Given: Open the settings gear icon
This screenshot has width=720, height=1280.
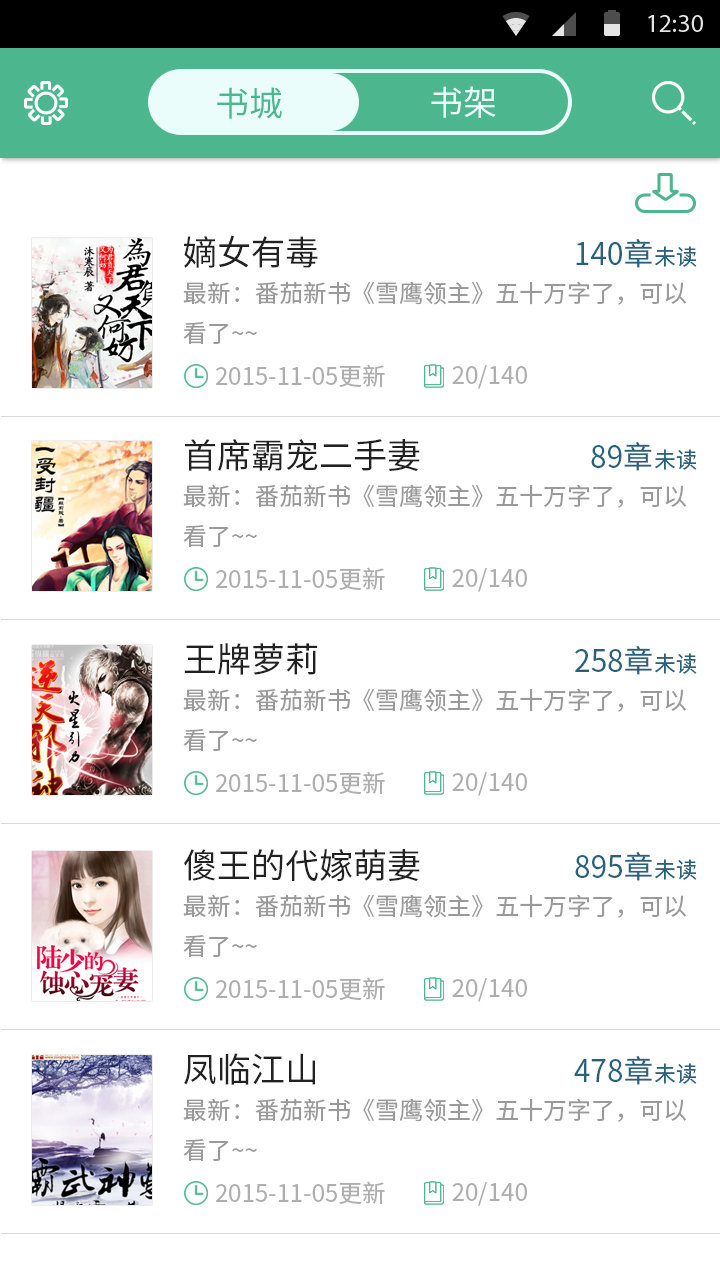Looking at the screenshot, I should 46,103.
